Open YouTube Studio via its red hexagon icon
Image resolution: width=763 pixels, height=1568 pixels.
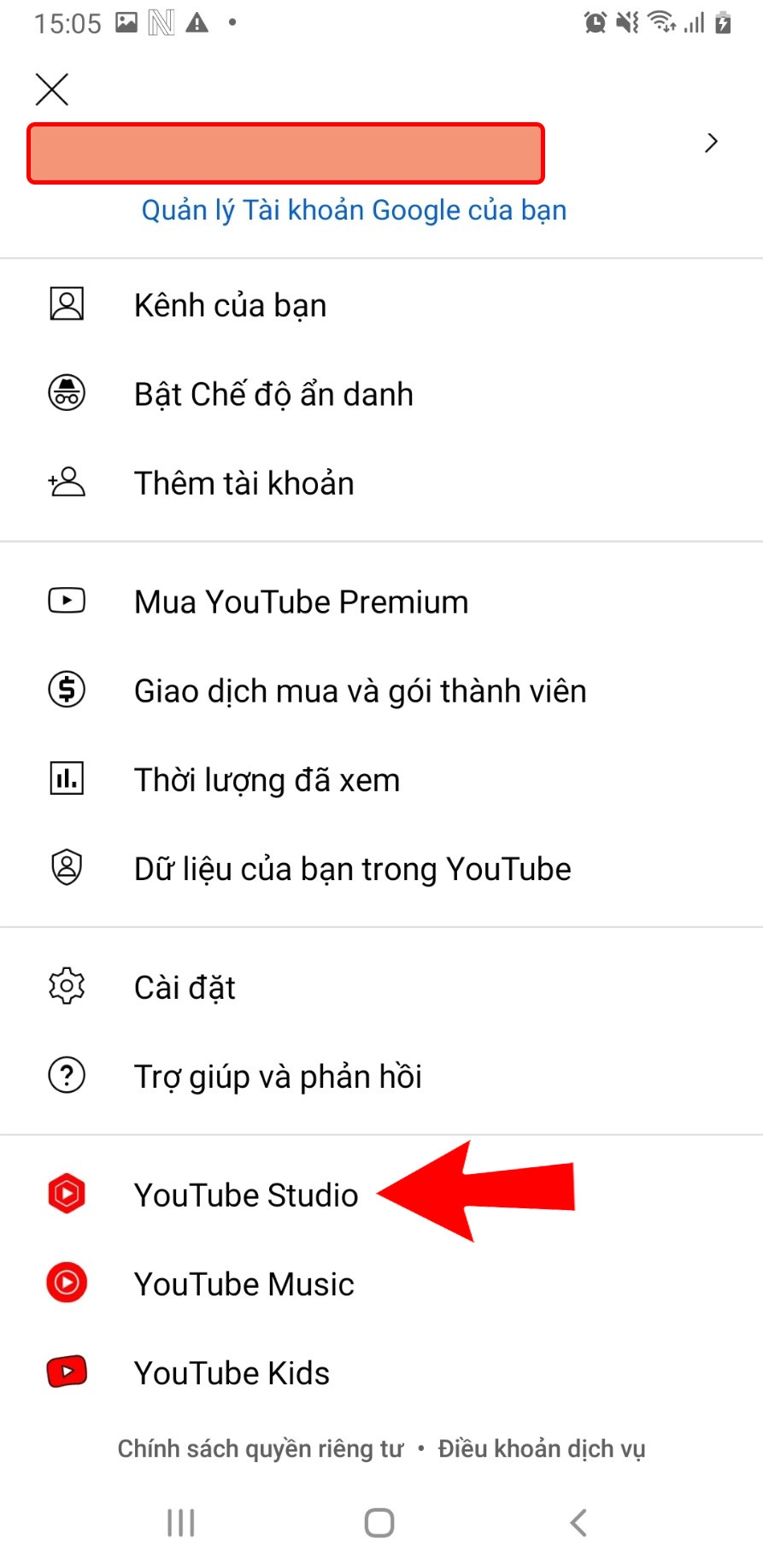[67, 1195]
